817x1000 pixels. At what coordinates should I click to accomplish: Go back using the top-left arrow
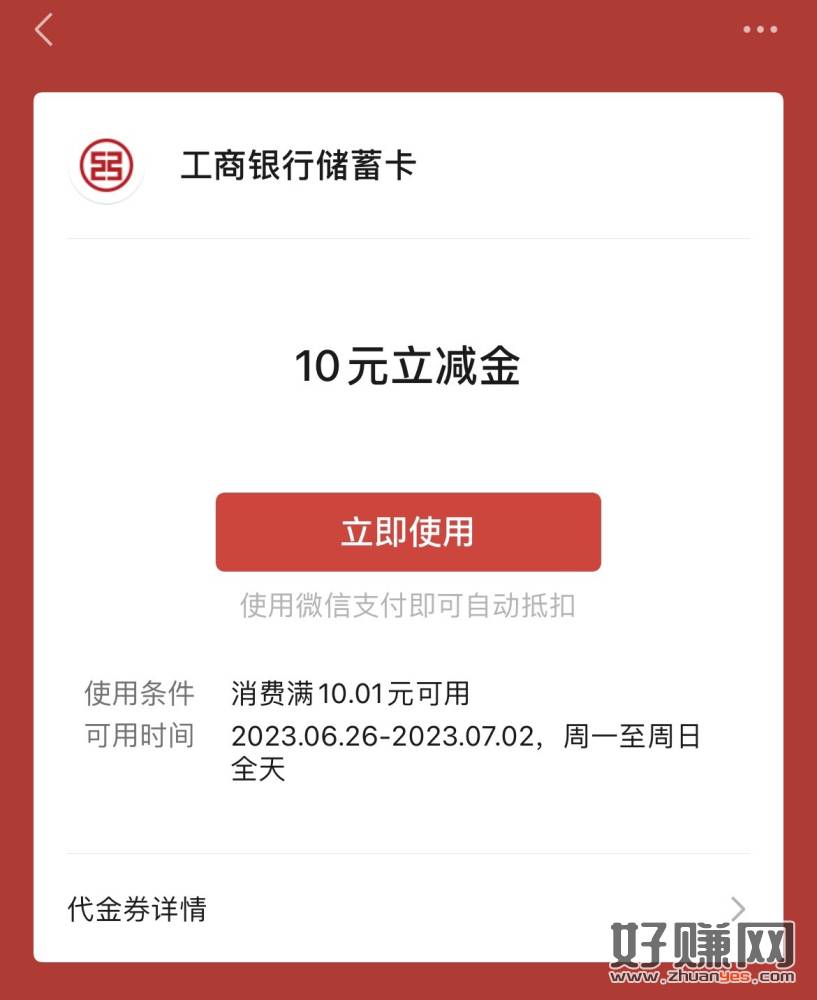[43, 30]
